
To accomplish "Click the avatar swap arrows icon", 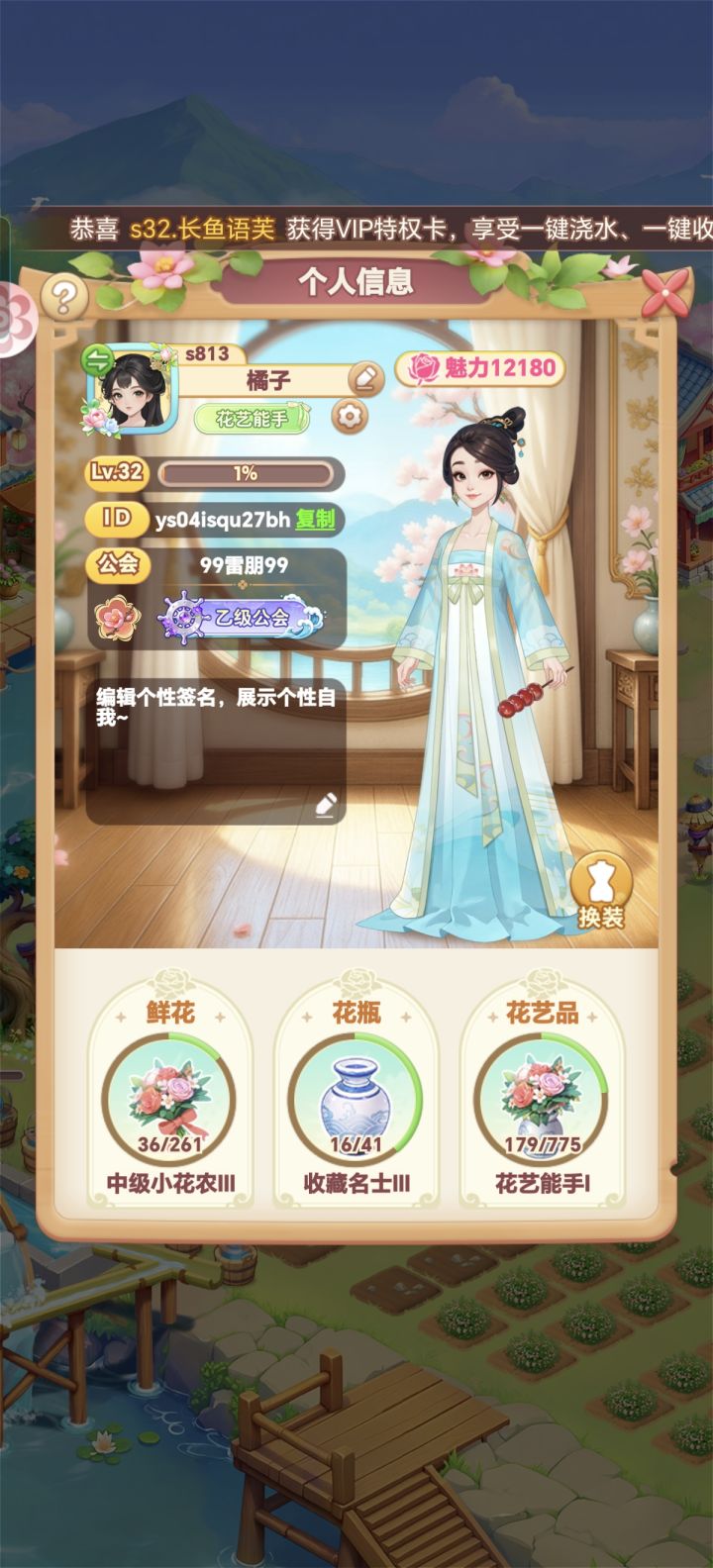I will [98, 359].
